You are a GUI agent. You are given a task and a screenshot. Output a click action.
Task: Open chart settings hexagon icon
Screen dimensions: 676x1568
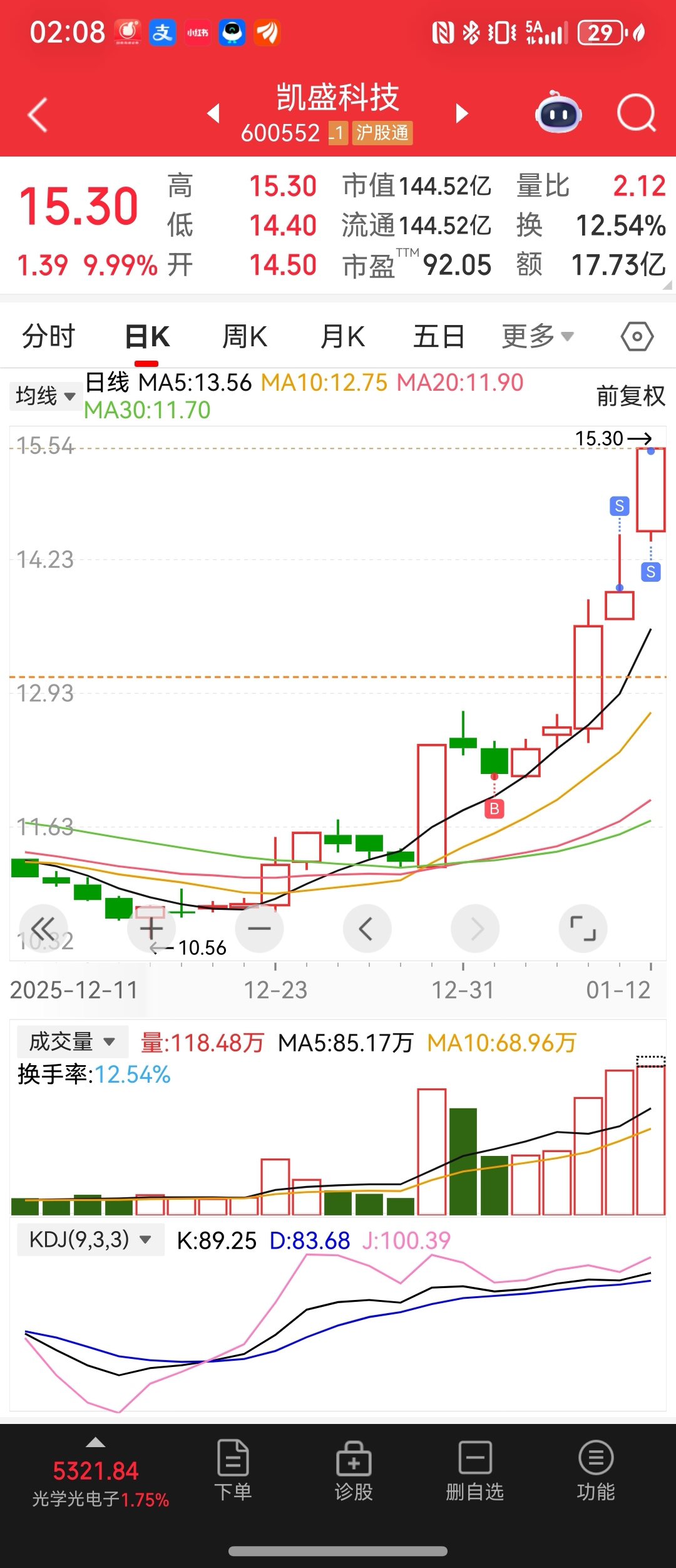point(637,337)
